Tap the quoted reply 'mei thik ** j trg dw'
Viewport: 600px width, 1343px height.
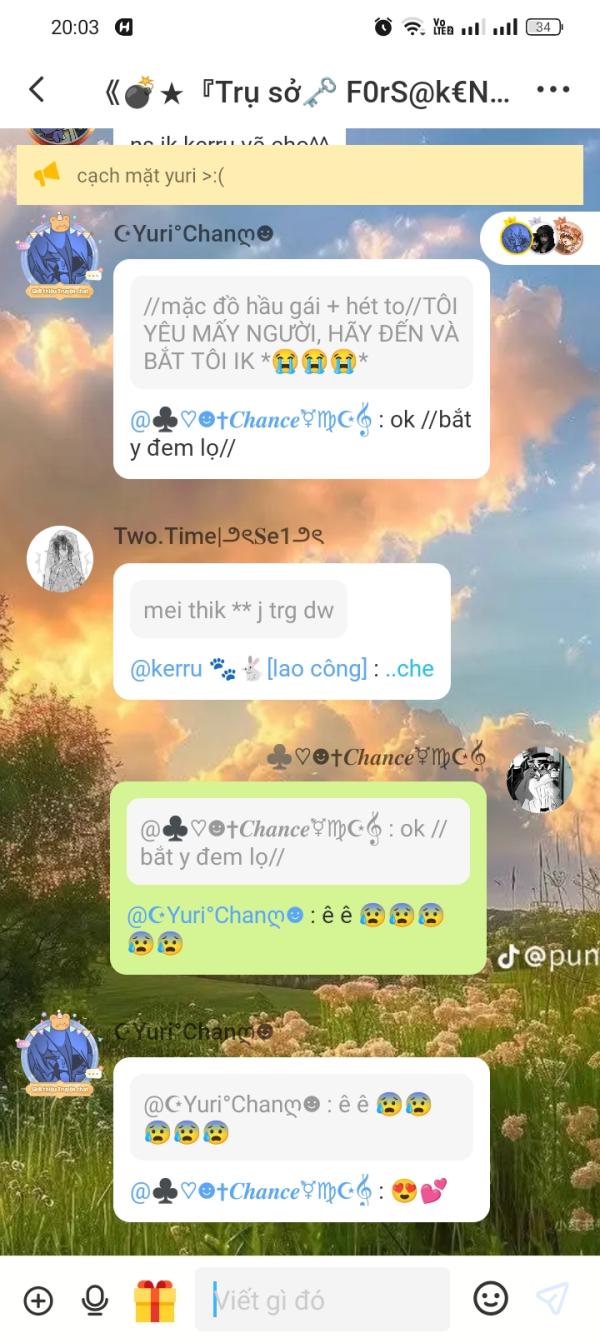point(238,610)
